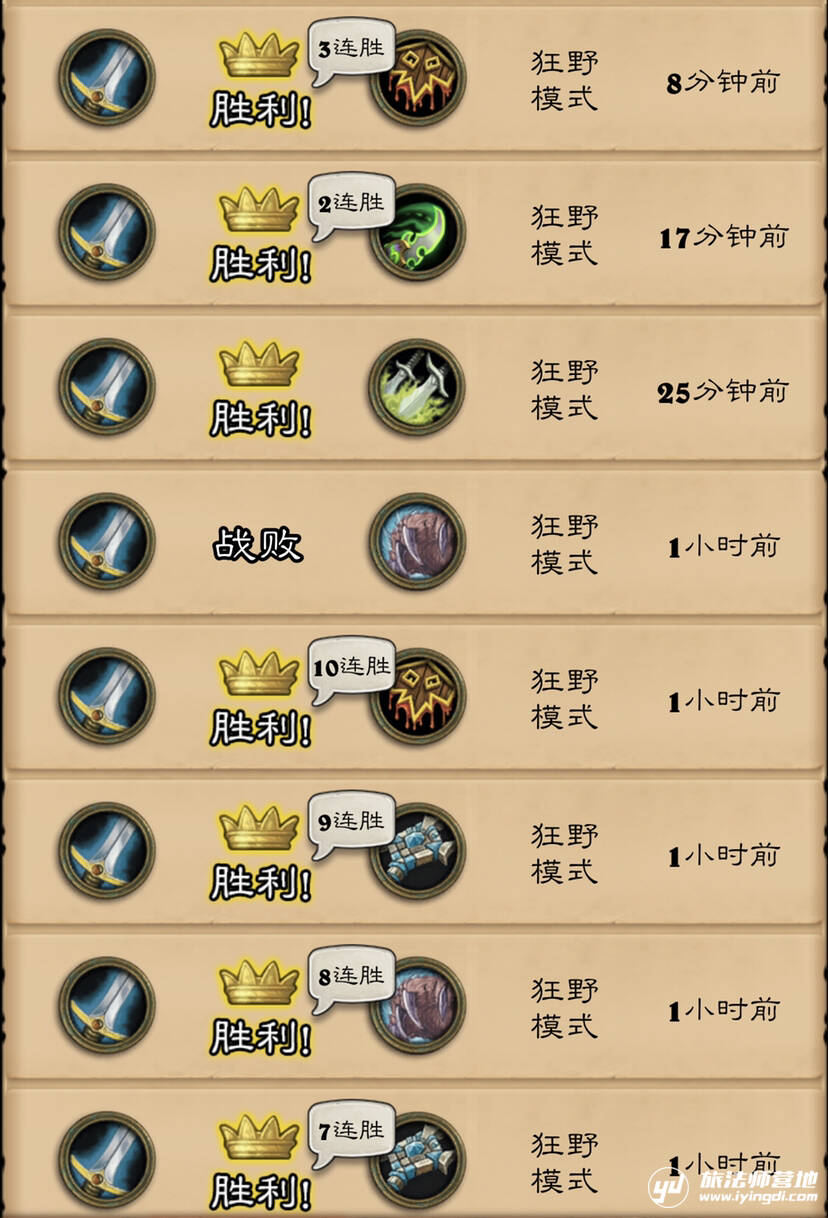The width and height of the screenshot is (828, 1218).
Task: Open the 3连胜 match from 8分钟前
Action: (x=414, y=78)
